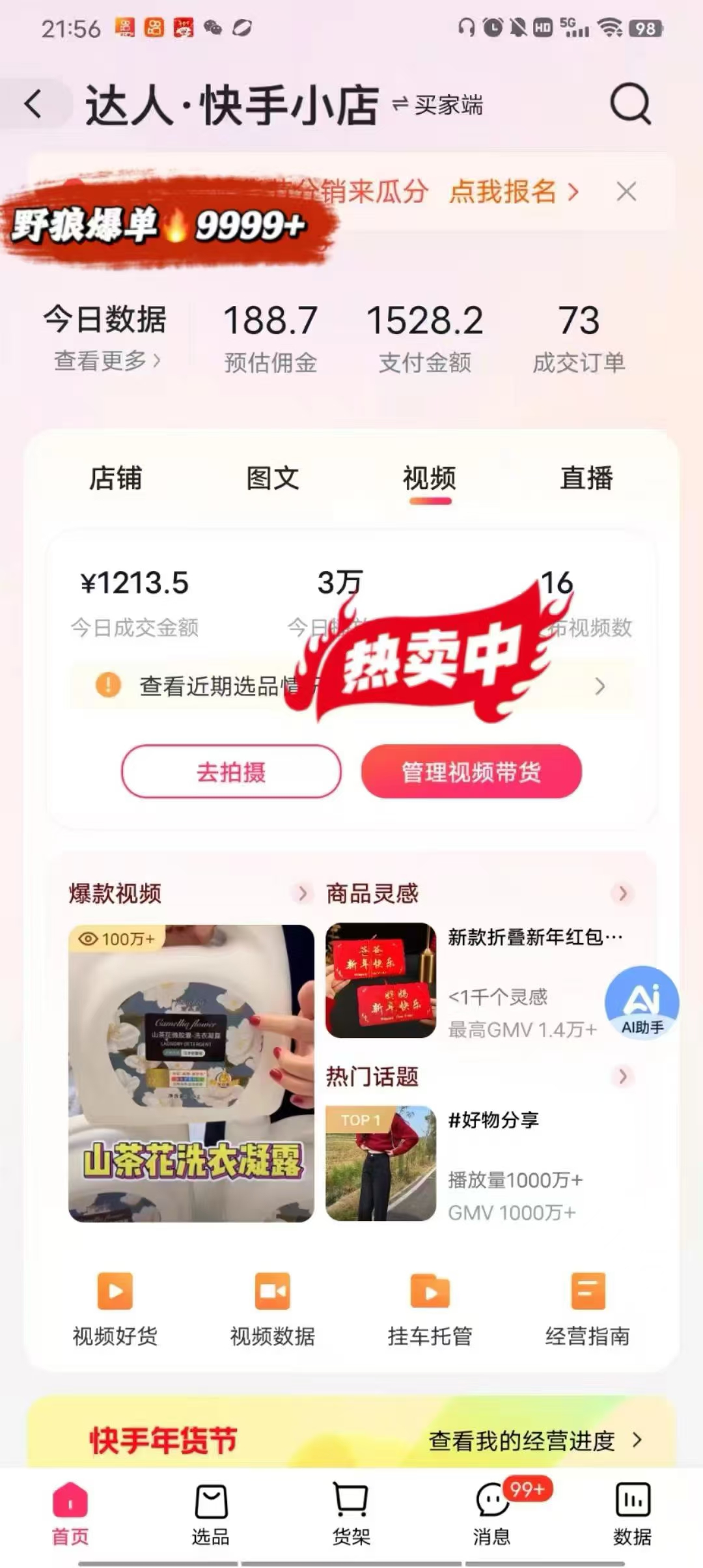Screen dimensions: 703x1568
Task: Go back using the top-left arrow
Action: coord(34,104)
